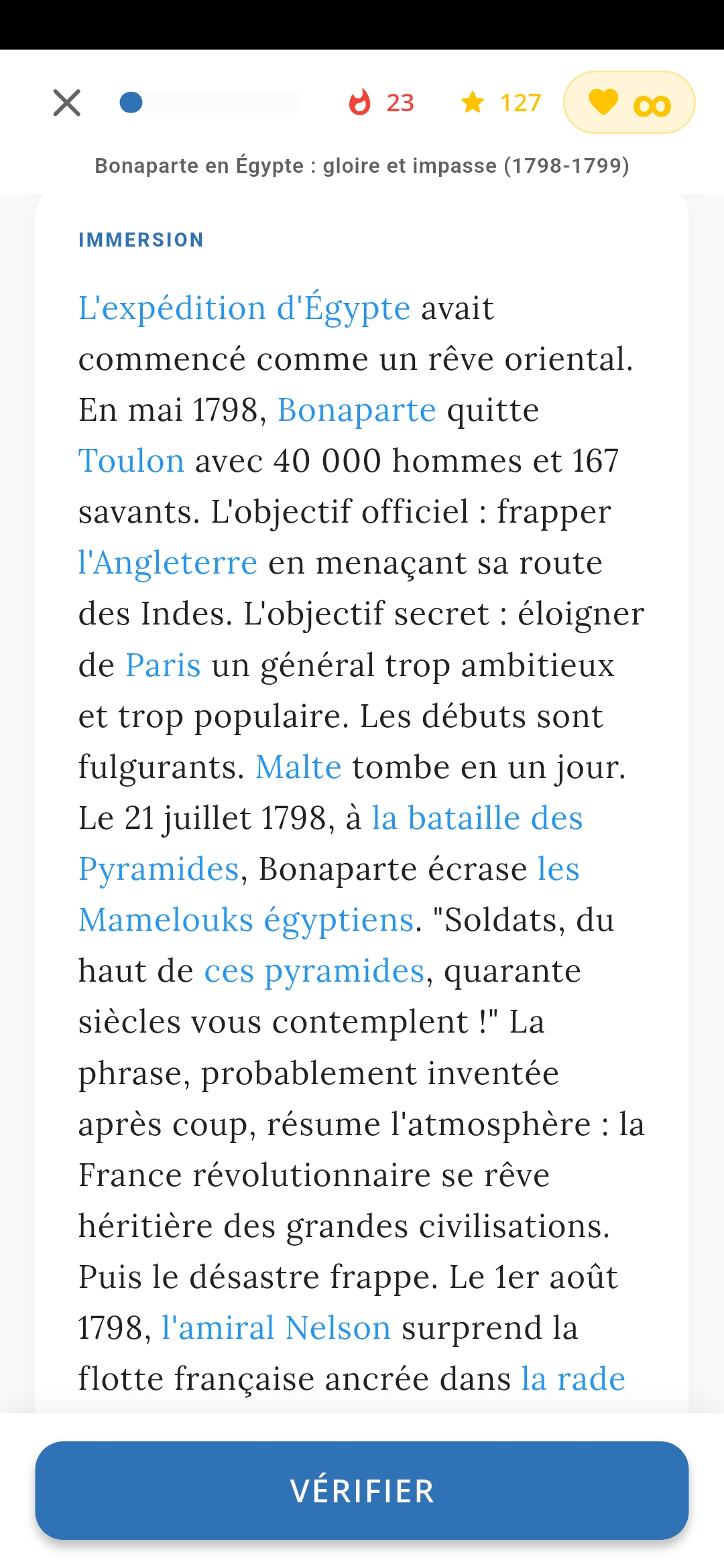Image resolution: width=724 pixels, height=1568 pixels.
Task: Click the l'Angleterre link
Action: [166, 563]
